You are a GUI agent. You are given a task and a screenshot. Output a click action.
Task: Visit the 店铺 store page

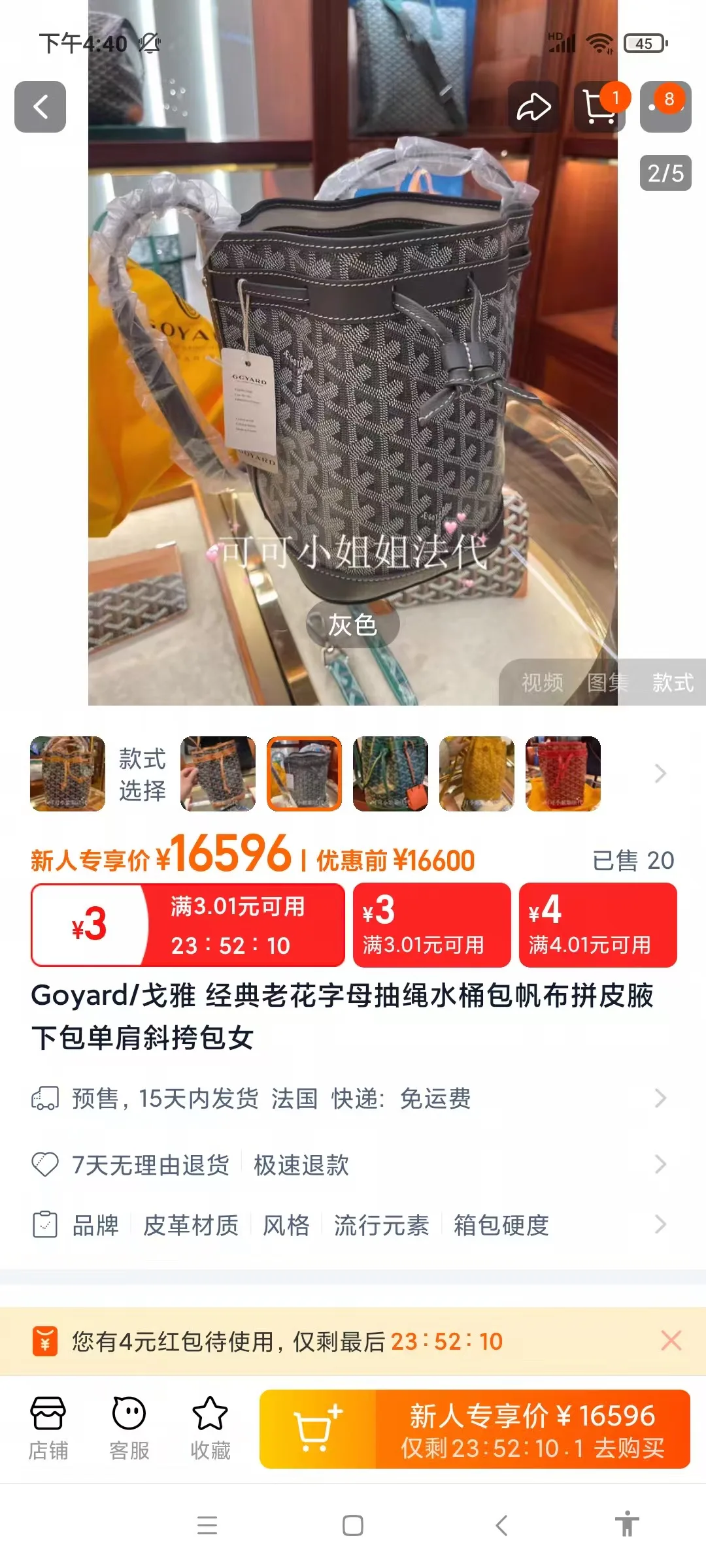pyautogui.click(x=48, y=1428)
